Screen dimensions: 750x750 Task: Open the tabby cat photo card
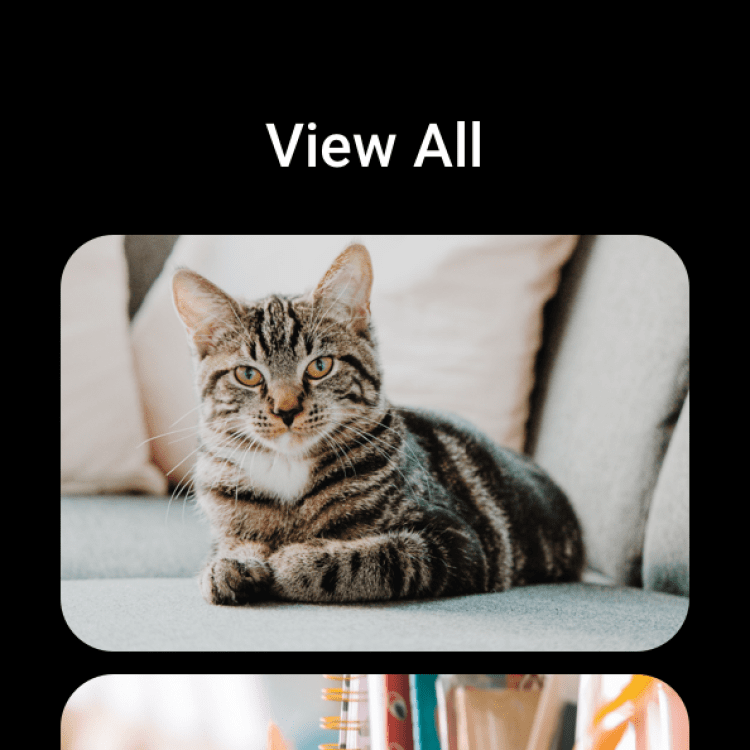(375, 443)
